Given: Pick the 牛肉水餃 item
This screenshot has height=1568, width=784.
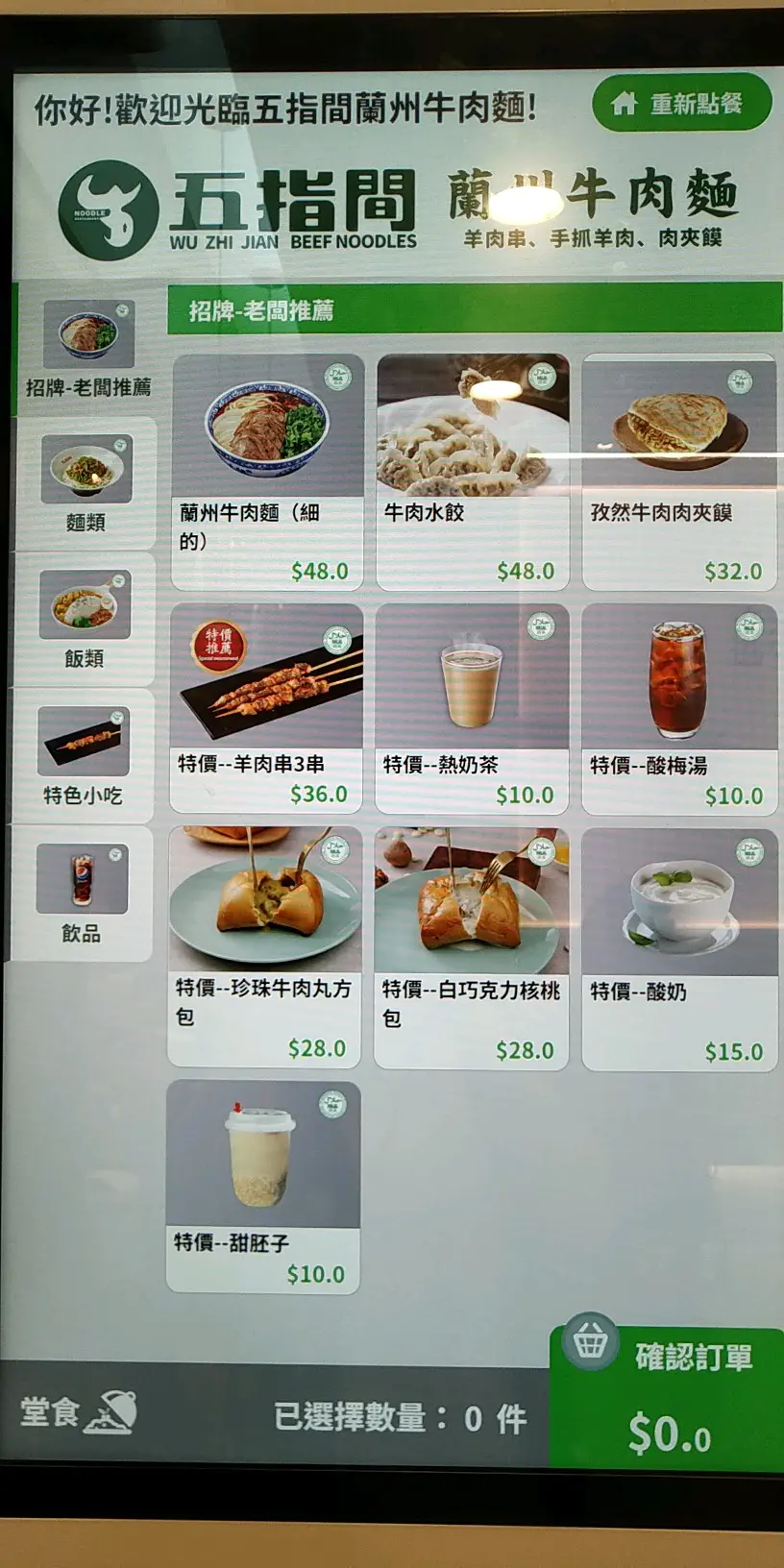Looking at the screenshot, I should pos(473,471).
